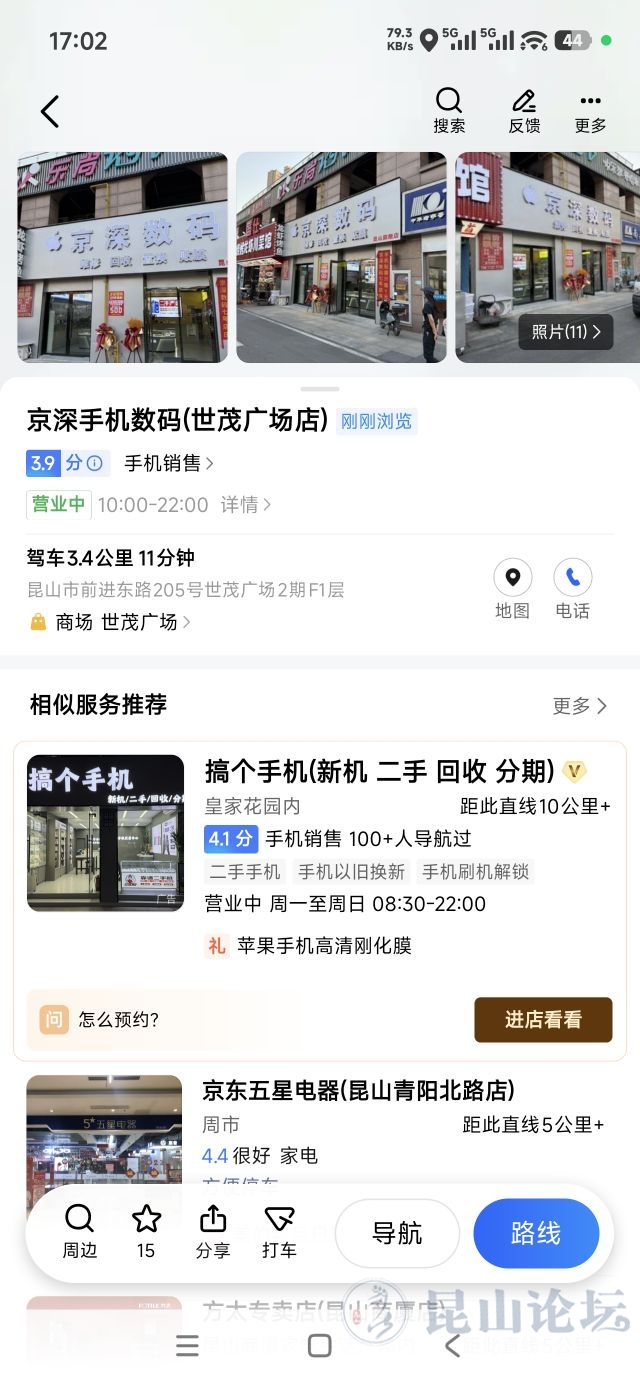Open the first storefront photo of 京深数码
Viewport: 640px width, 1386px height.
122,257
